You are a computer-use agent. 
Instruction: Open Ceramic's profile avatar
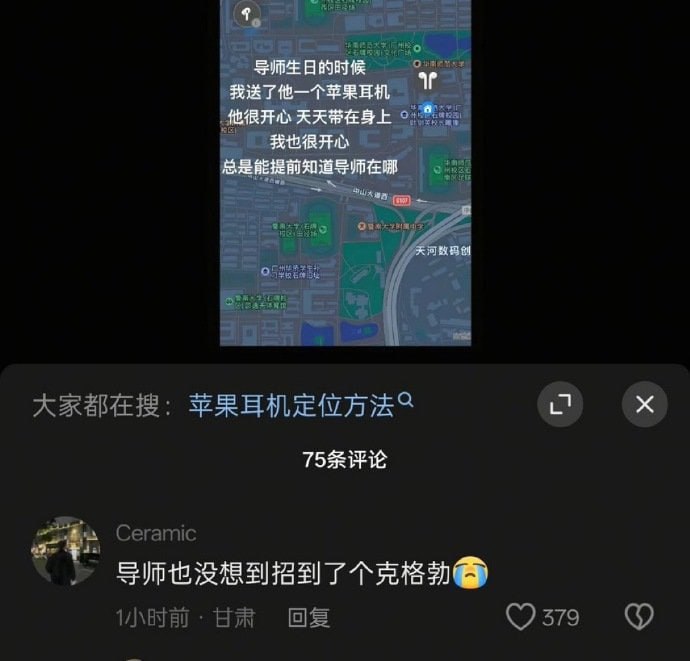(66, 551)
